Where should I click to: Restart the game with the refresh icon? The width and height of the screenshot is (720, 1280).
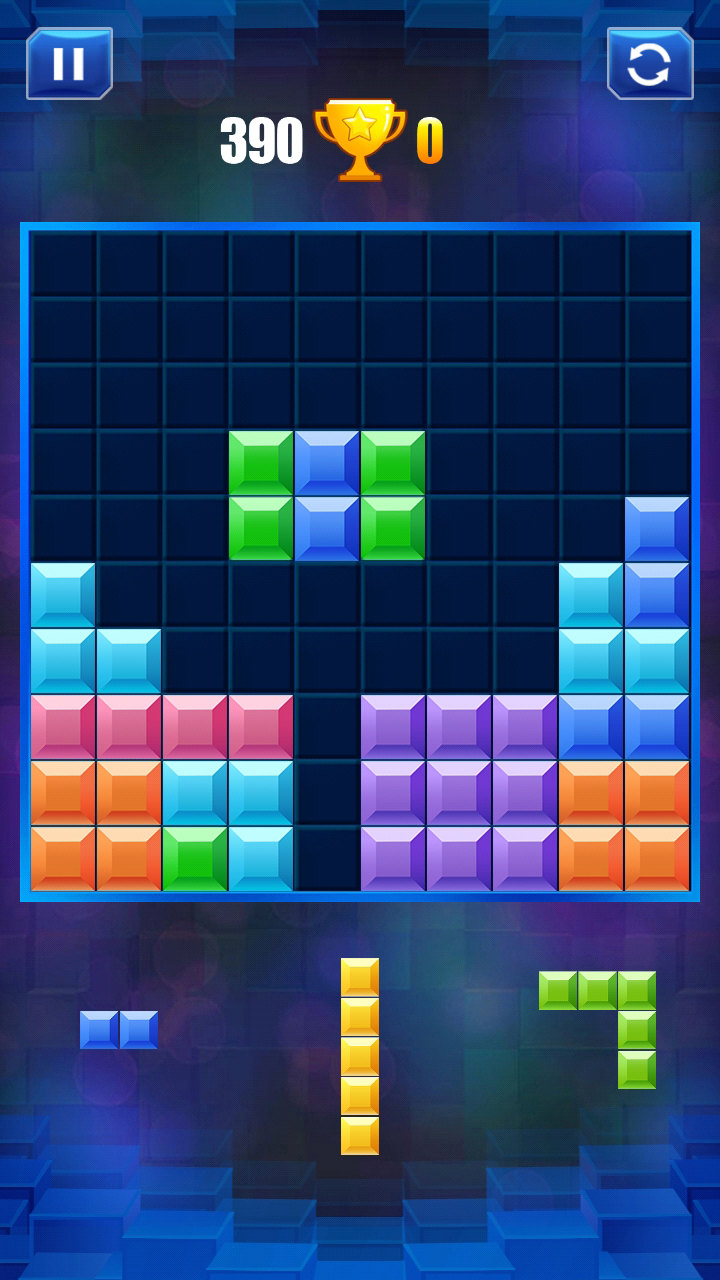[650, 64]
